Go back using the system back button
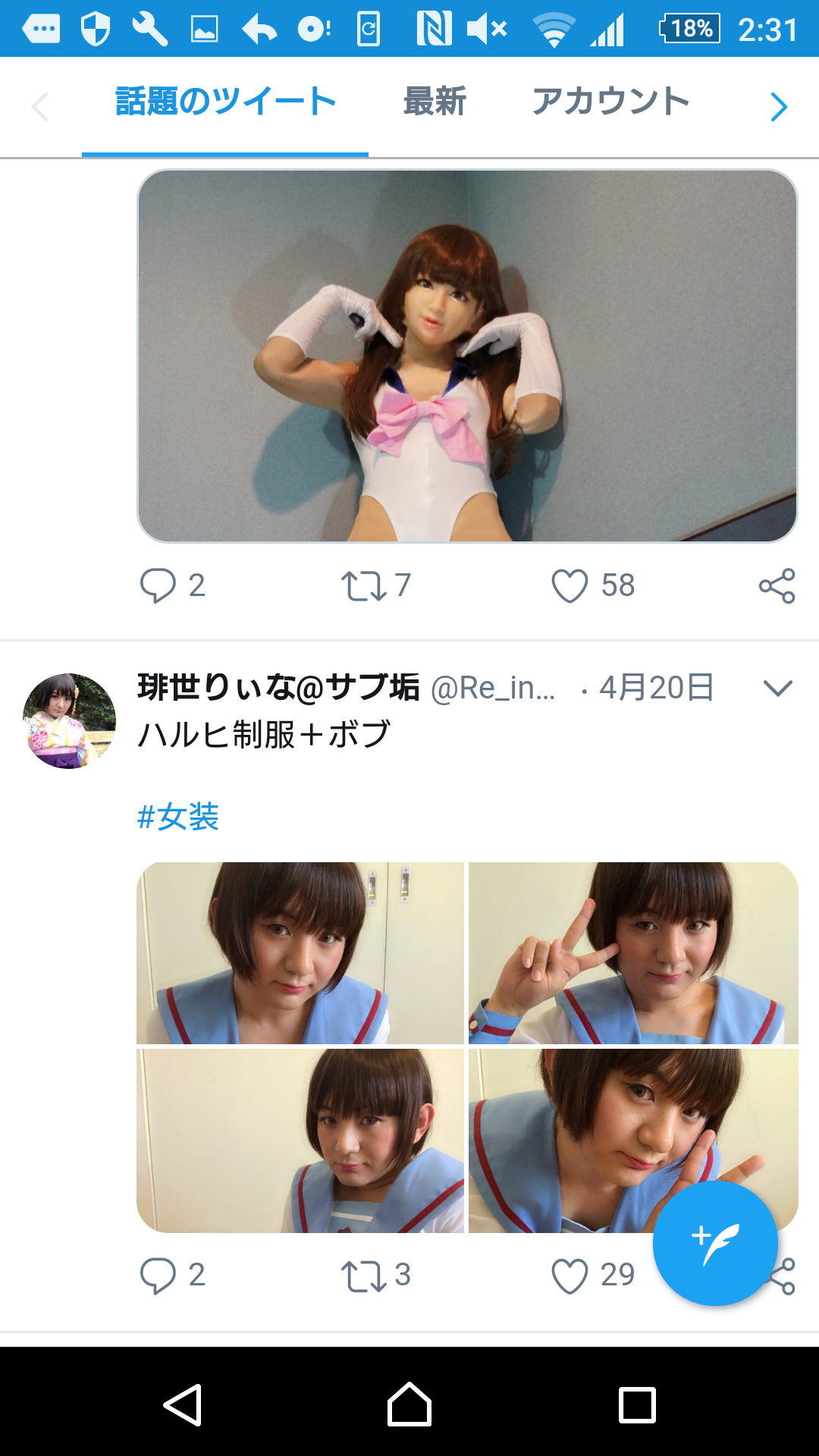Image resolution: width=819 pixels, height=1456 pixels. click(183, 1404)
